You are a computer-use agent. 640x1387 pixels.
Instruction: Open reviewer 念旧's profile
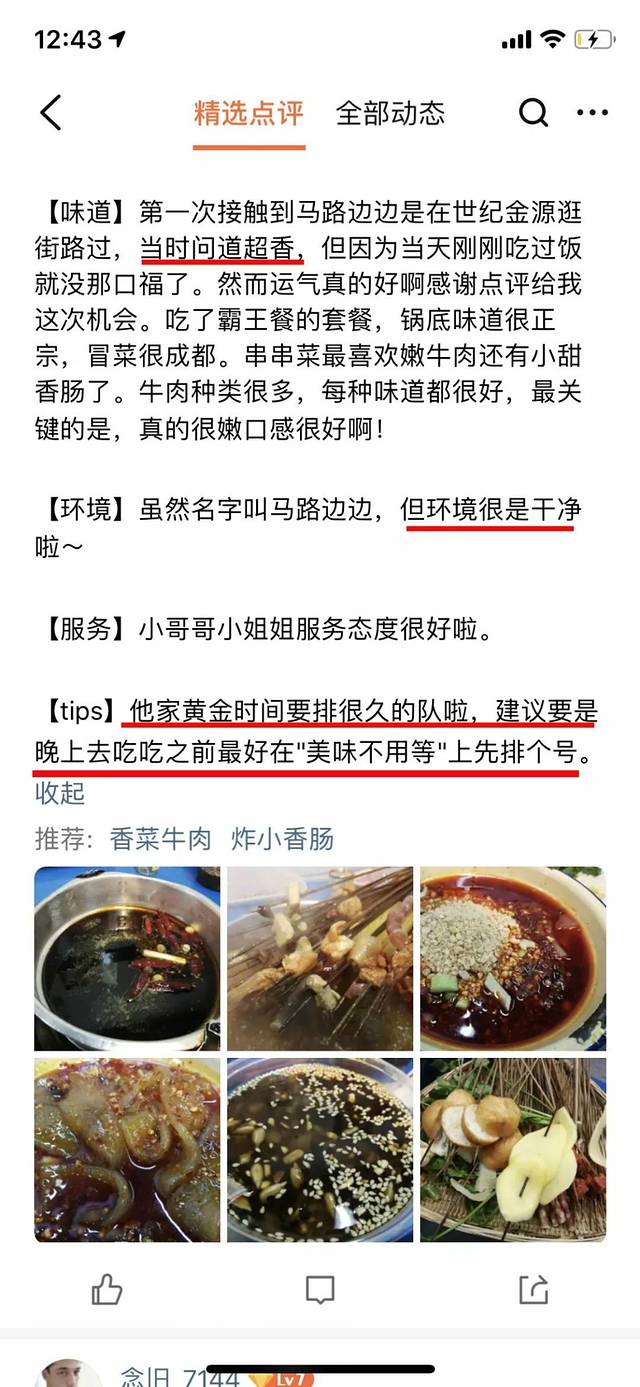click(x=152, y=1376)
